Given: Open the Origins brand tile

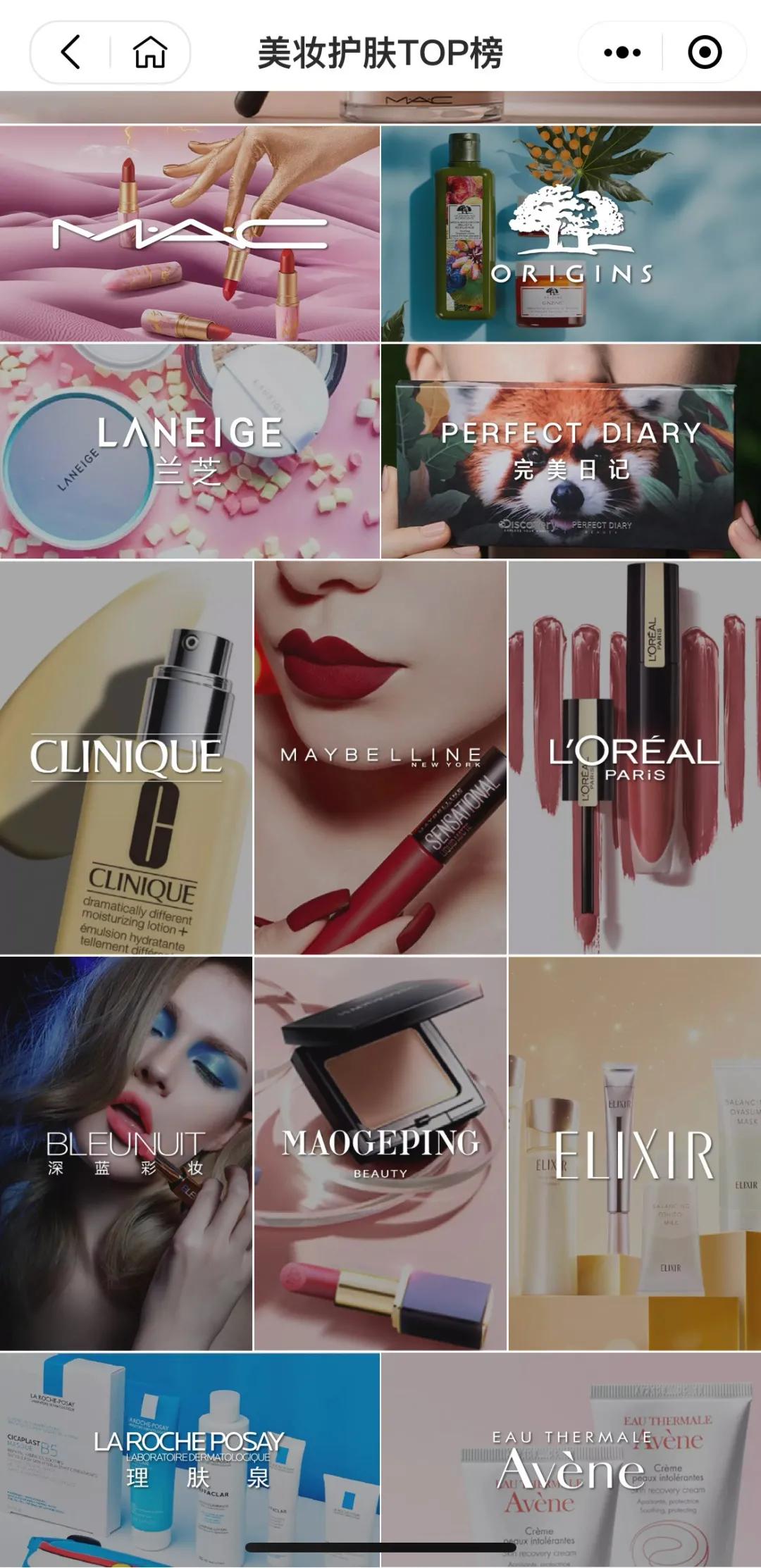Looking at the screenshot, I should (x=571, y=234).
